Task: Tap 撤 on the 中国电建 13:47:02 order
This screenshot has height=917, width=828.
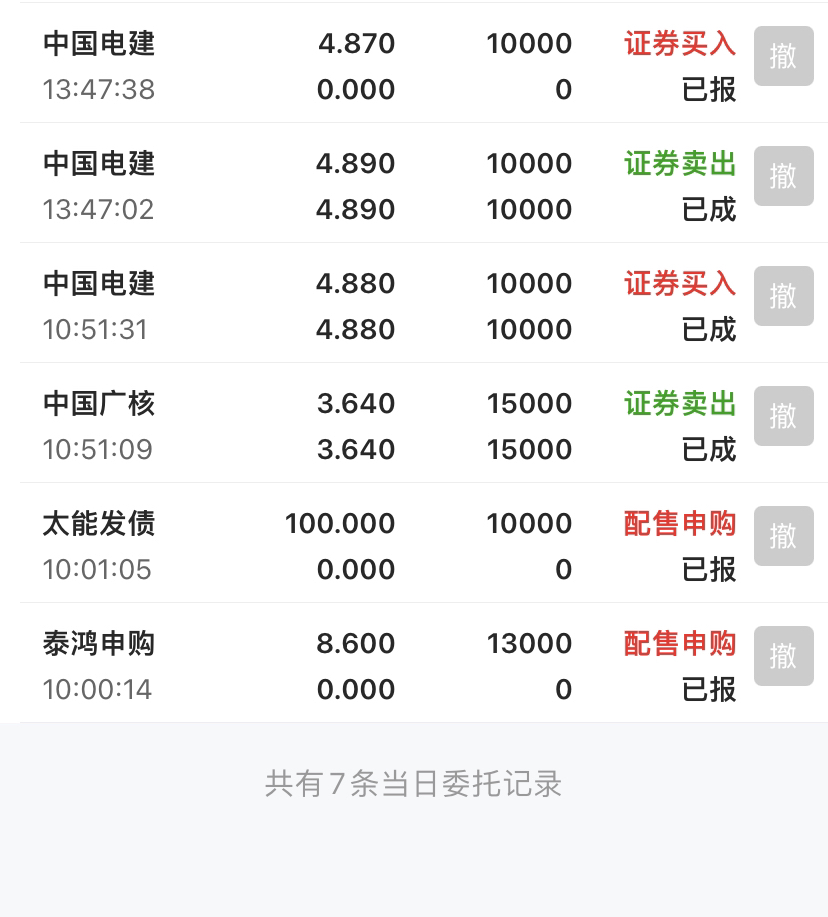Action: (x=783, y=176)
